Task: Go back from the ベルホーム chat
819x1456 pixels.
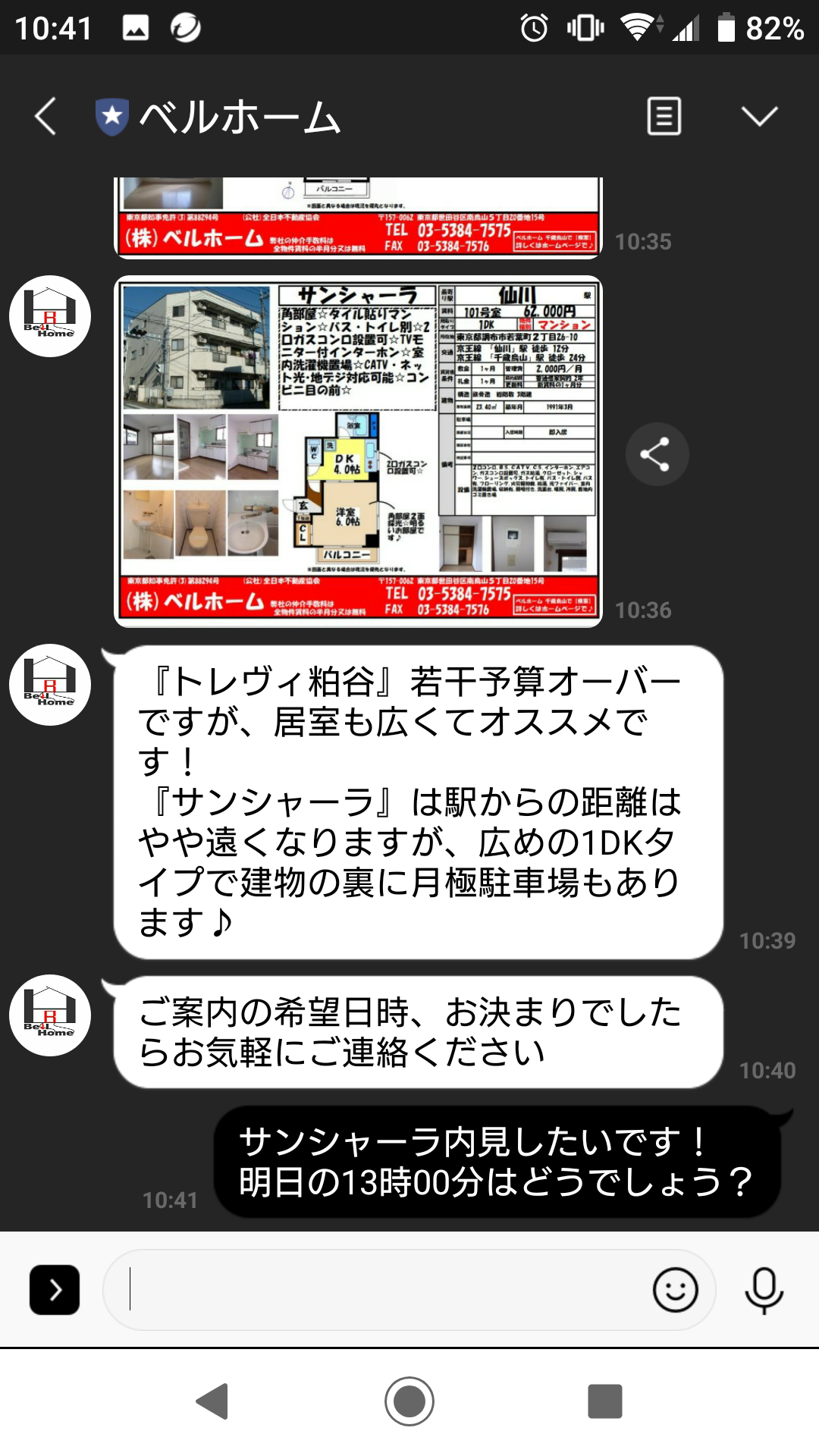Action: click(45, 117)
